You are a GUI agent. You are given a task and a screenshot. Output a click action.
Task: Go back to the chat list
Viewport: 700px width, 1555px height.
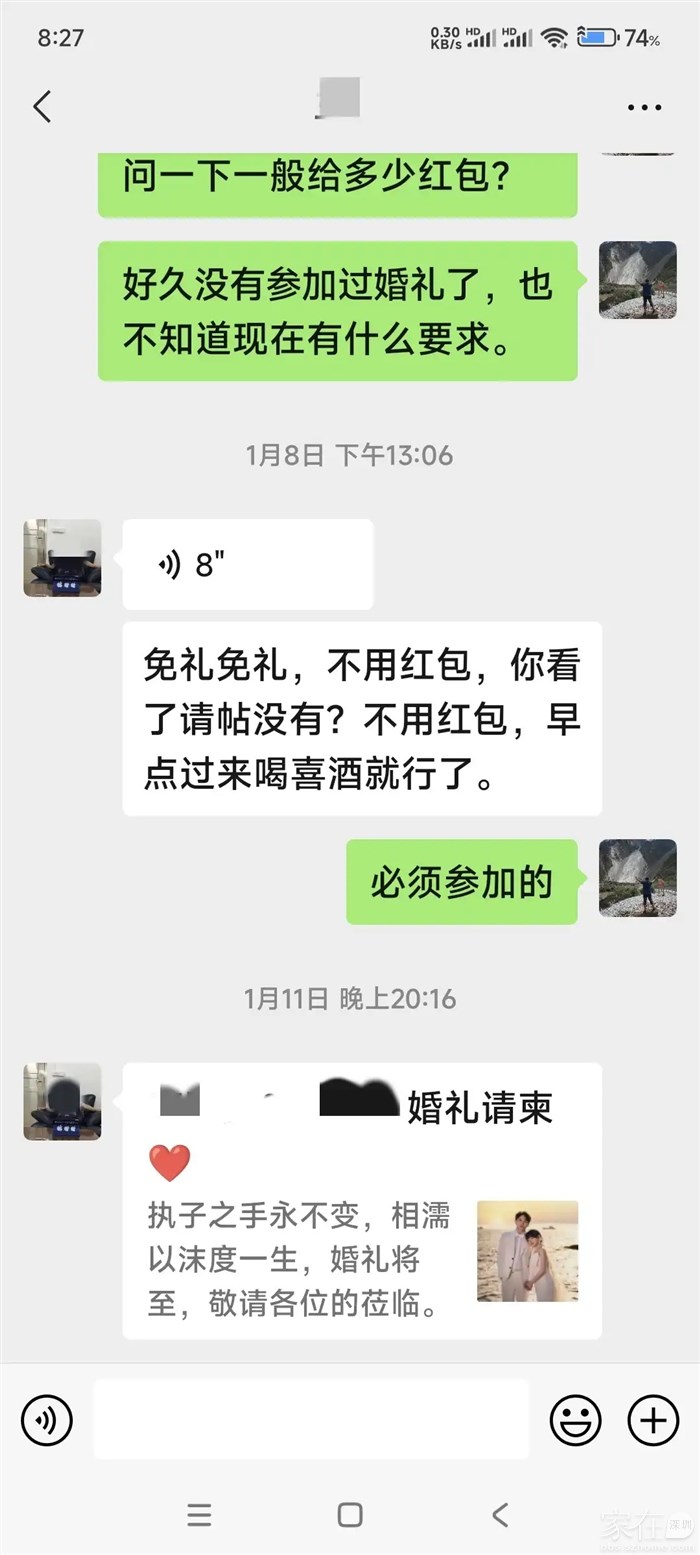(x=42, y=107)
